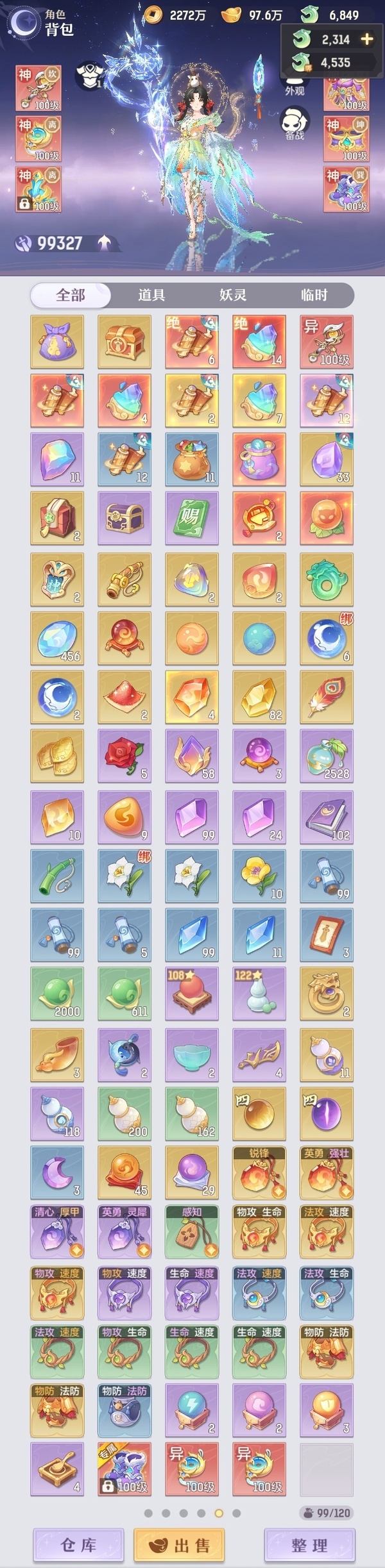Tap the 出售 sell button
Viewport: 385px width, 1568px height.
tap(180, 1545)
